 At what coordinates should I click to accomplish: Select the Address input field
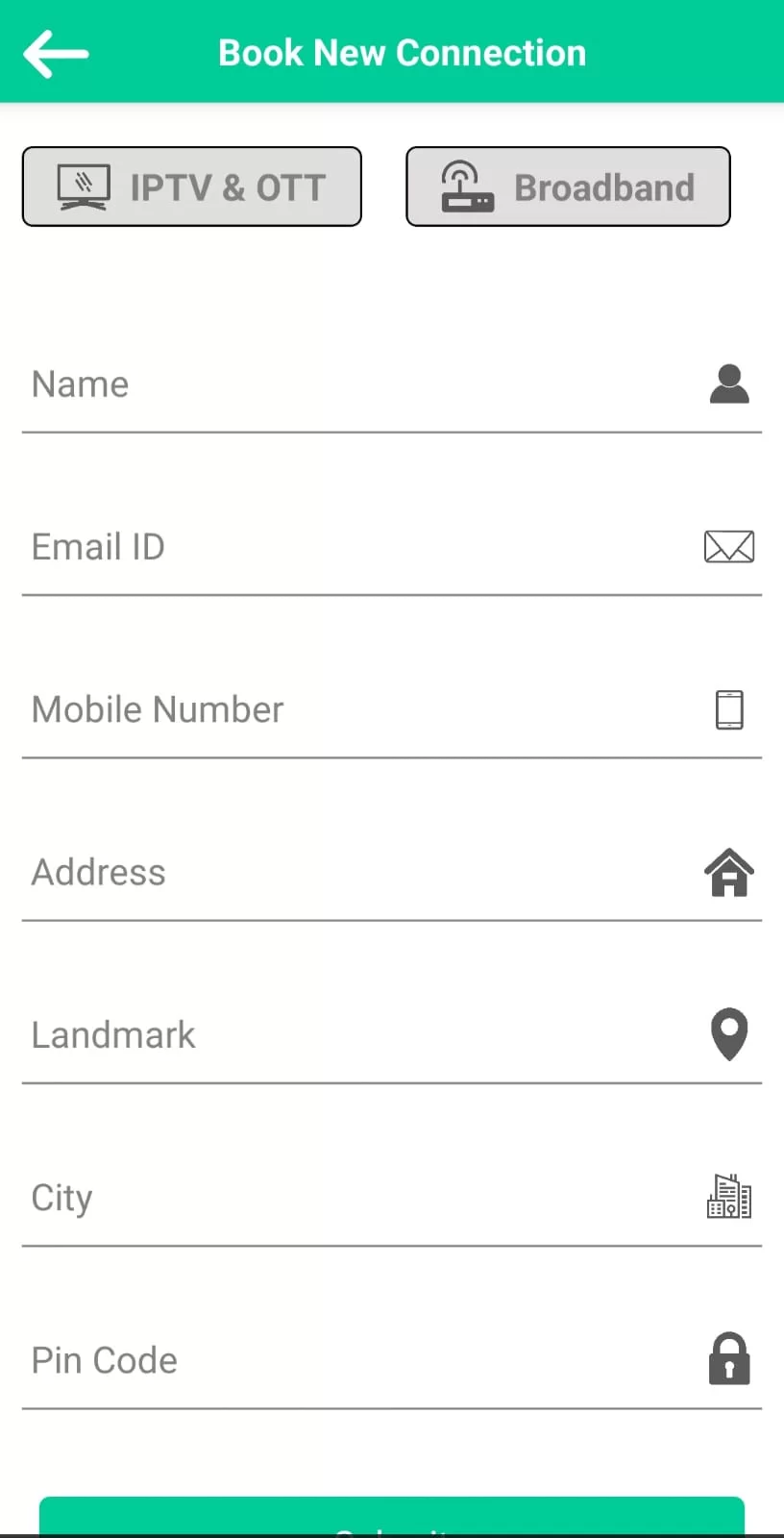pyautogui.click(x=365, y=873)
